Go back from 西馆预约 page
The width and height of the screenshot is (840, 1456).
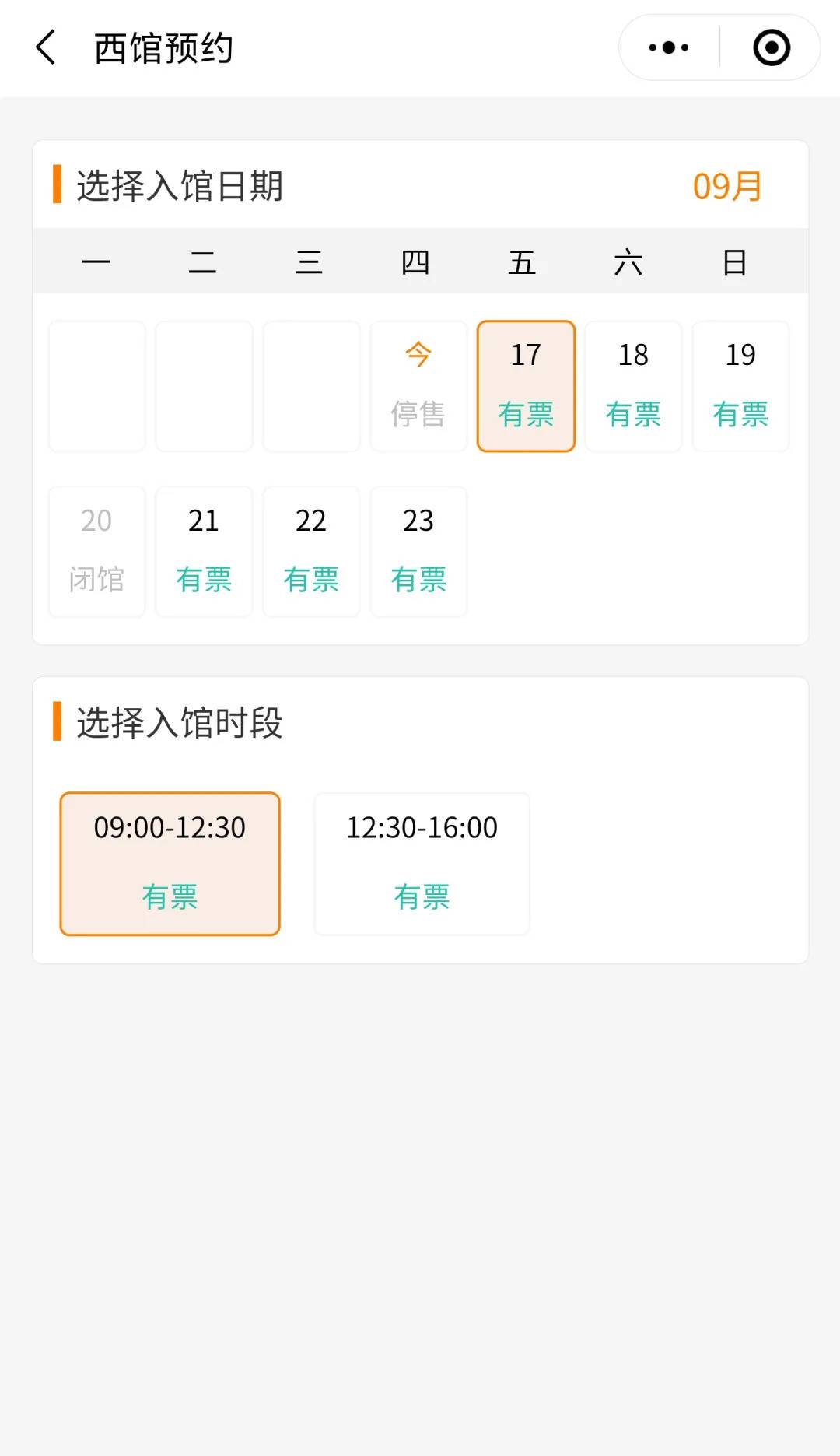coord(47,47)
